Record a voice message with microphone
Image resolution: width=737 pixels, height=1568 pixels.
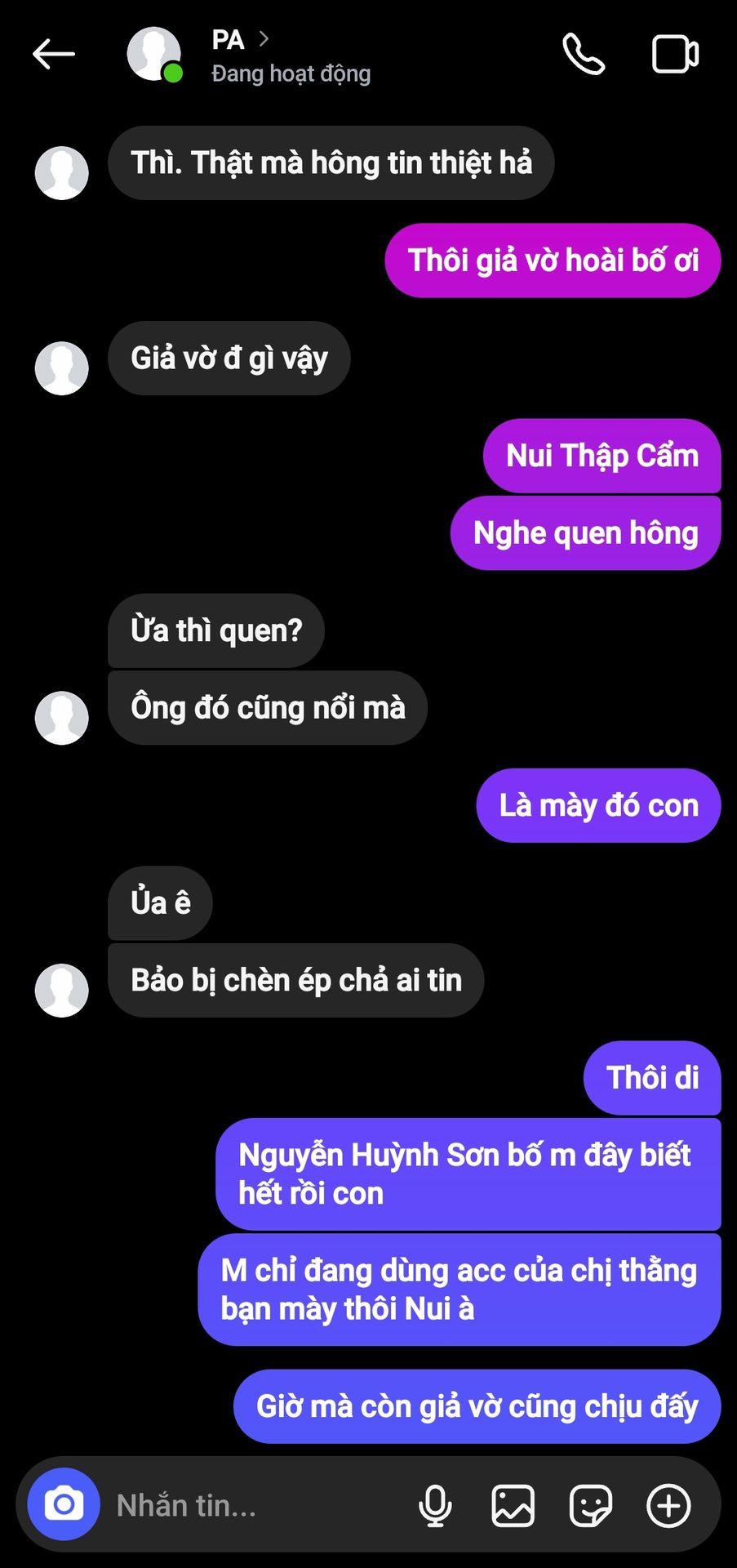435,1505
